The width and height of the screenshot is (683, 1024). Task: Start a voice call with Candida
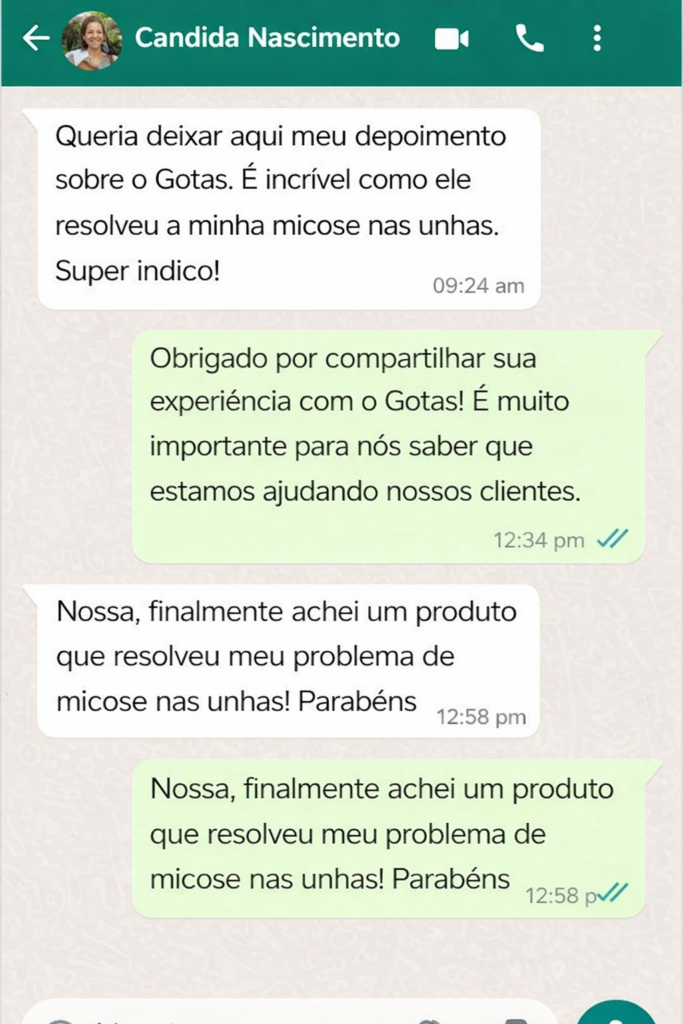pyautogui.click(x=529, y=39)
